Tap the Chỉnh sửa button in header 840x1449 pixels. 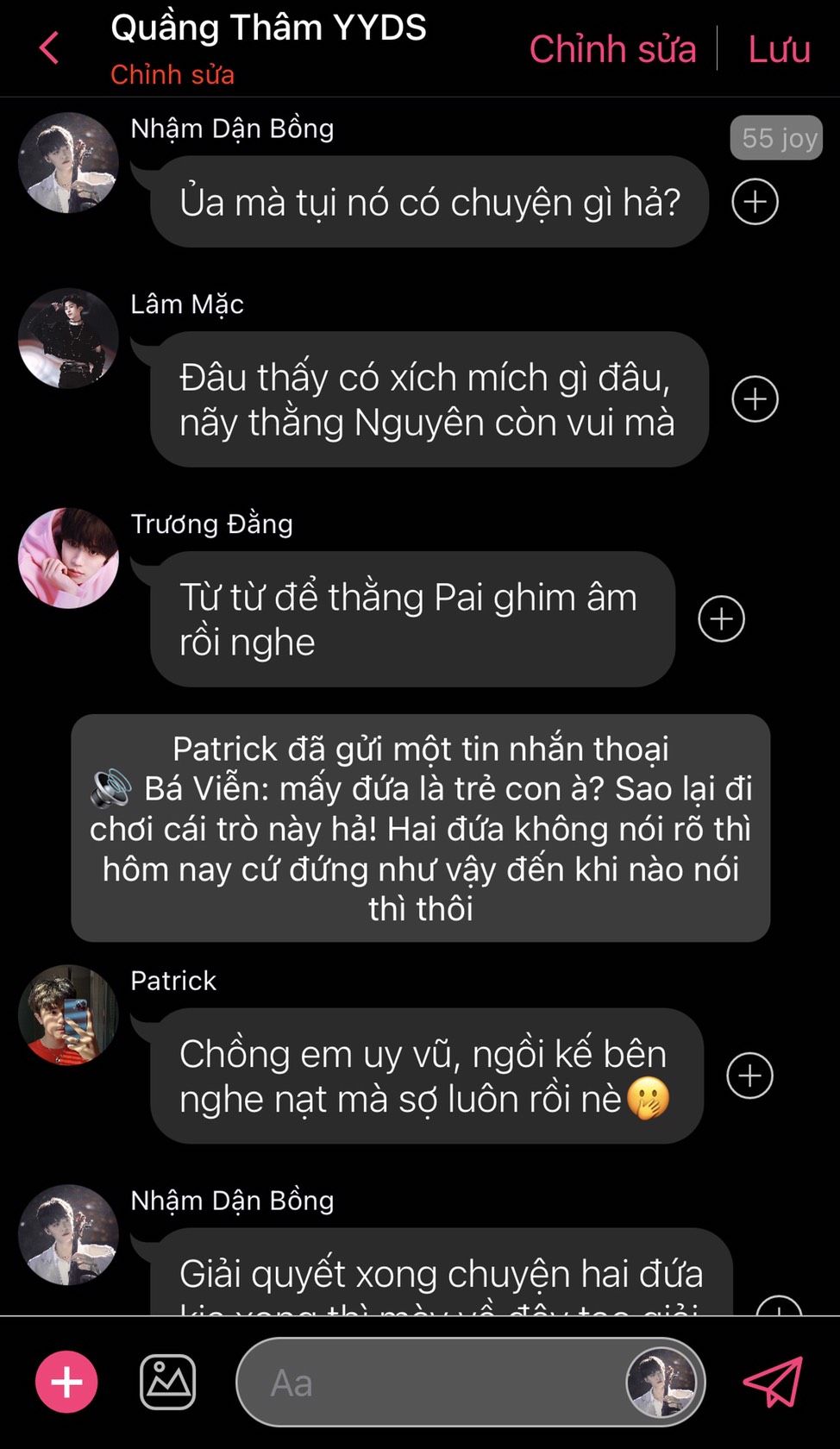(x=612, y=49)
